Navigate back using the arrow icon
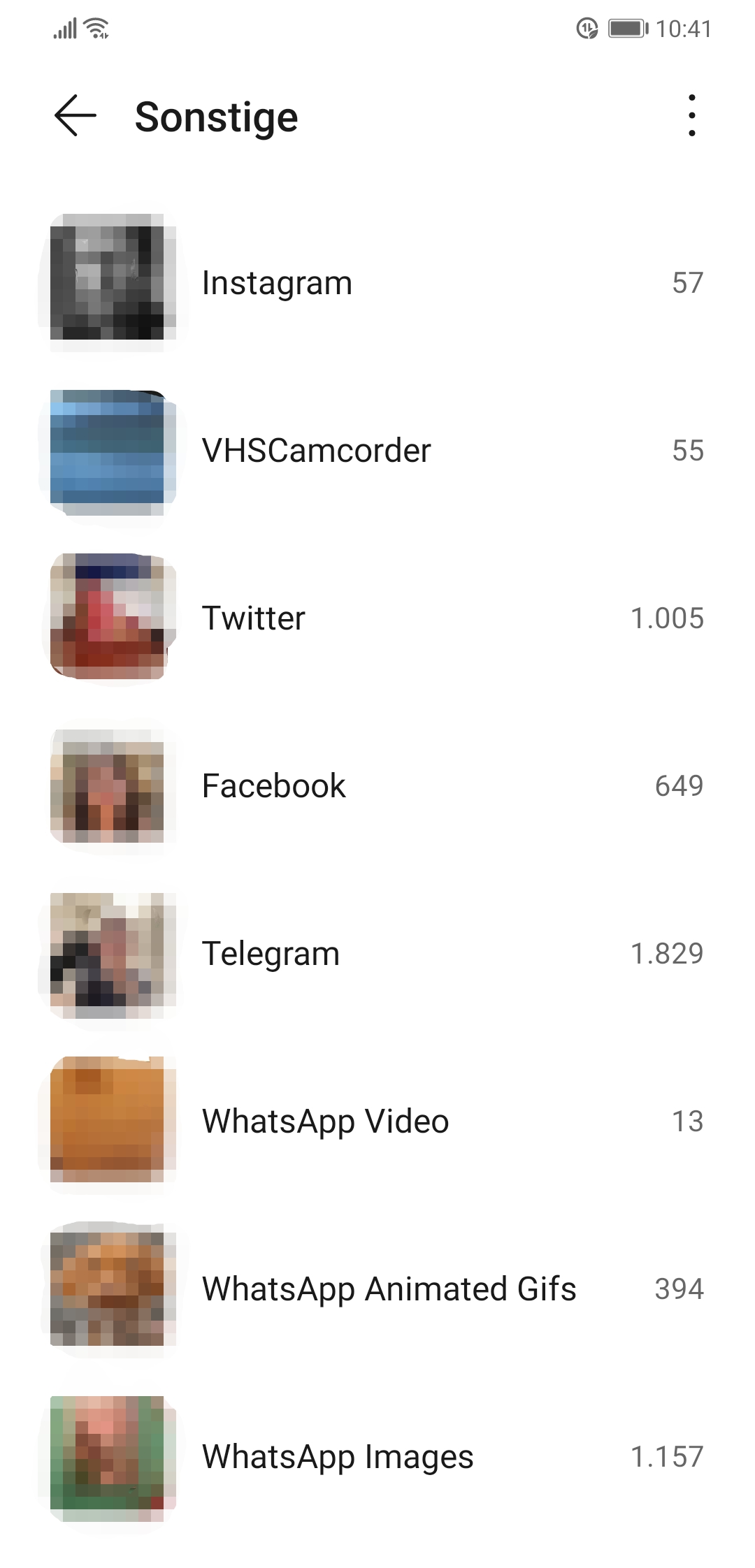The width and height of the screenshot is (755, 1568). pyautogui.click(x=73, y=117)
